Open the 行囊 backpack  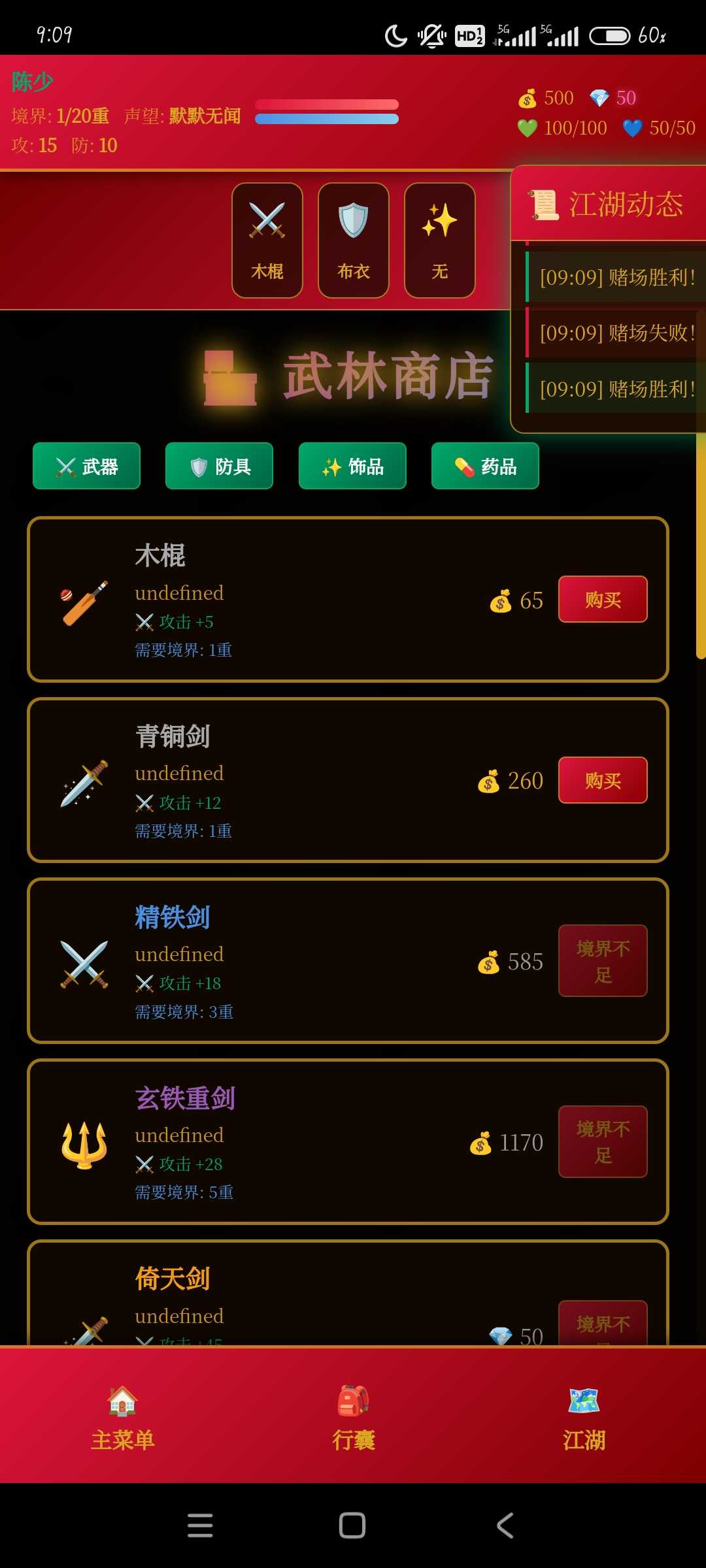(x=353, y=1416)
